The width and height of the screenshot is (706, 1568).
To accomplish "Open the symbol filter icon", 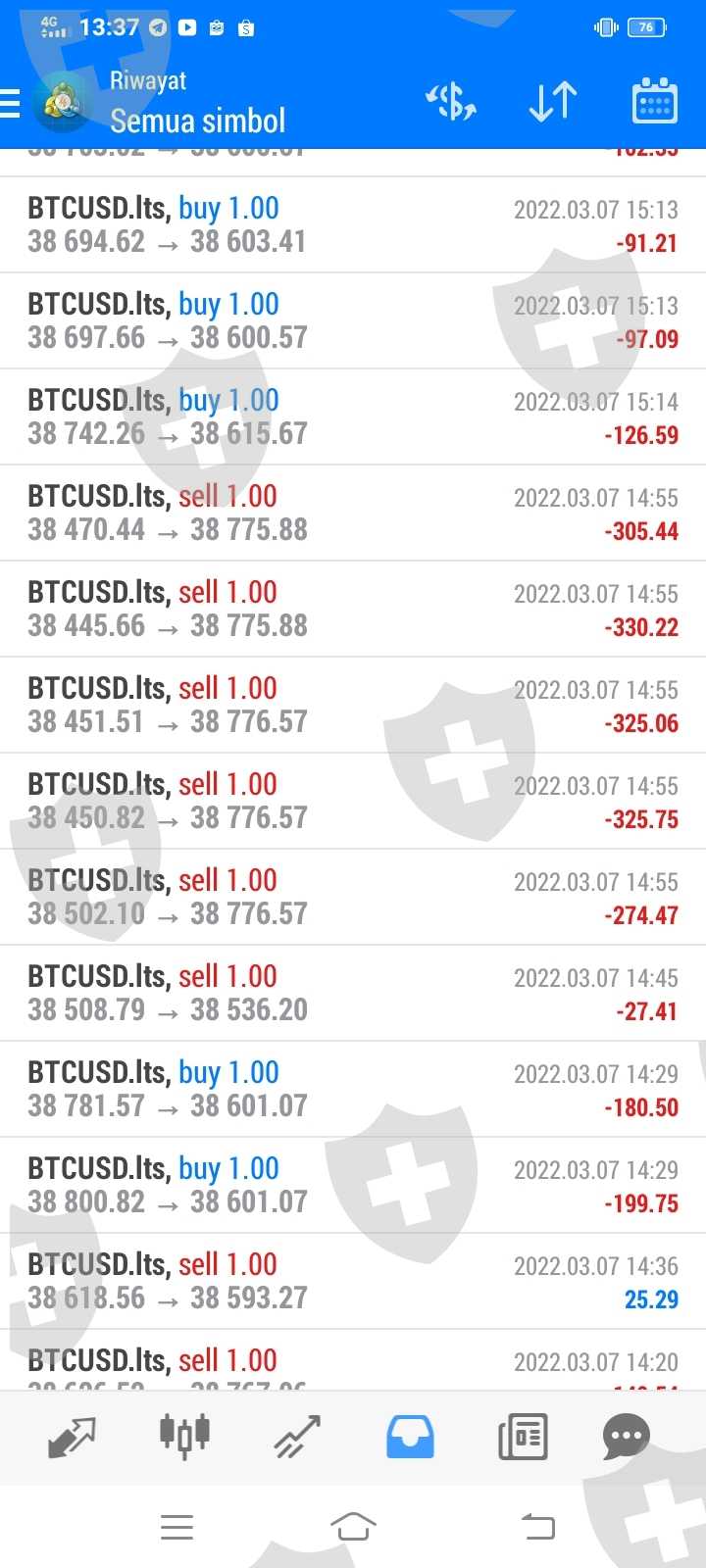I will click(x=450, y=102).
